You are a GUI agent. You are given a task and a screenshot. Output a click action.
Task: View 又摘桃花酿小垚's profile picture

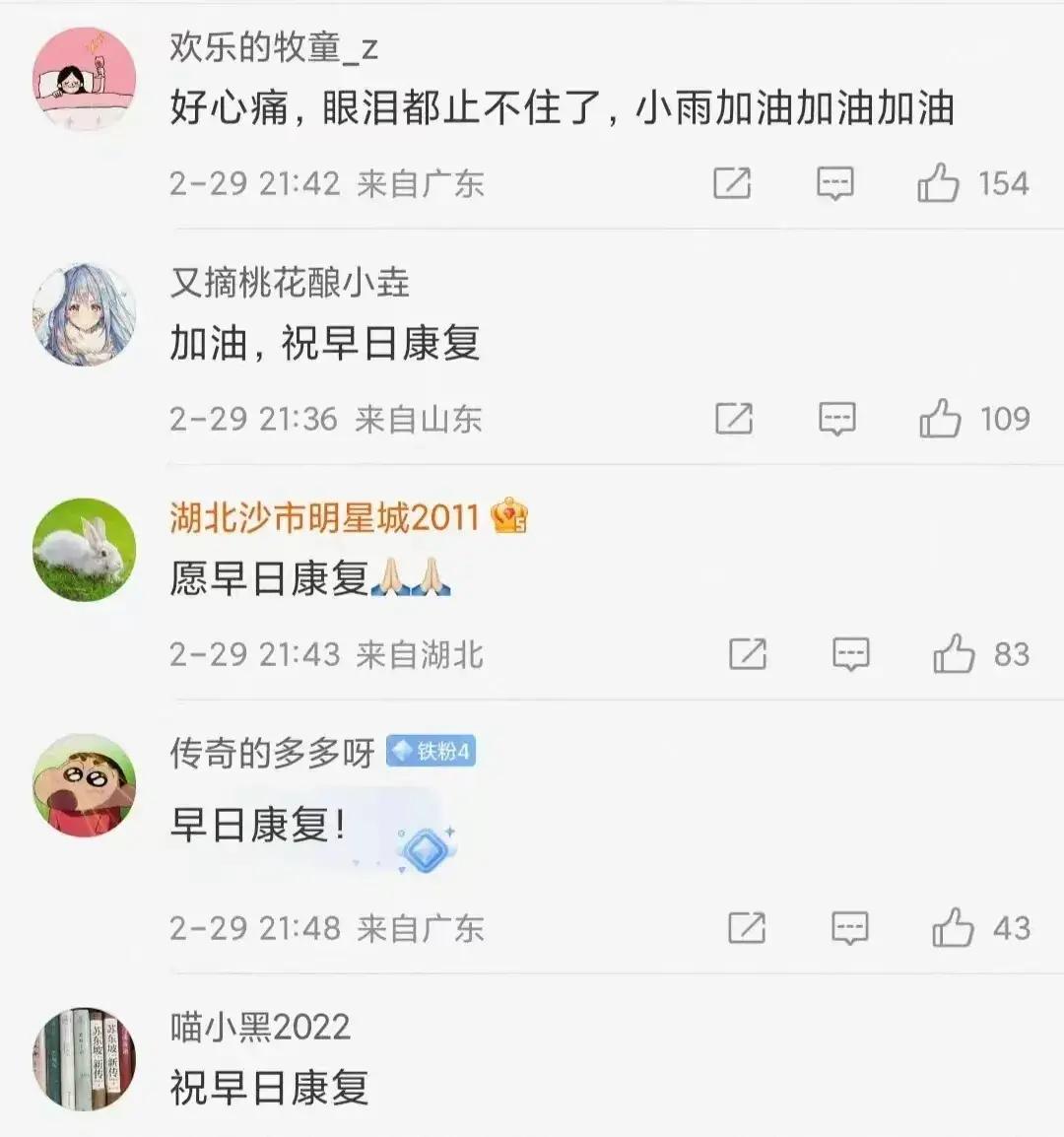[x=85, y=314]
